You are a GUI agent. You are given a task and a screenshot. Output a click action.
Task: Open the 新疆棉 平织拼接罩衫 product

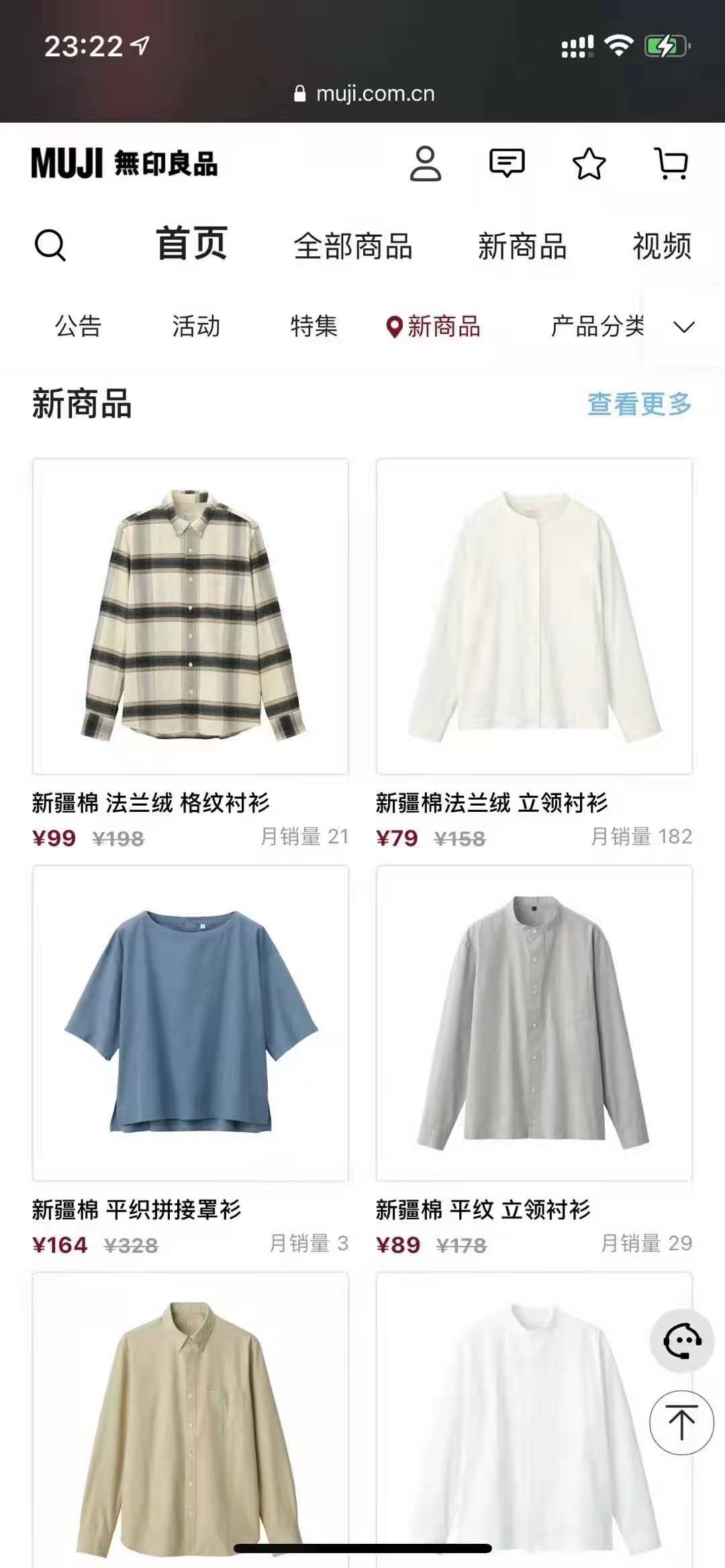click(191, 1024)
